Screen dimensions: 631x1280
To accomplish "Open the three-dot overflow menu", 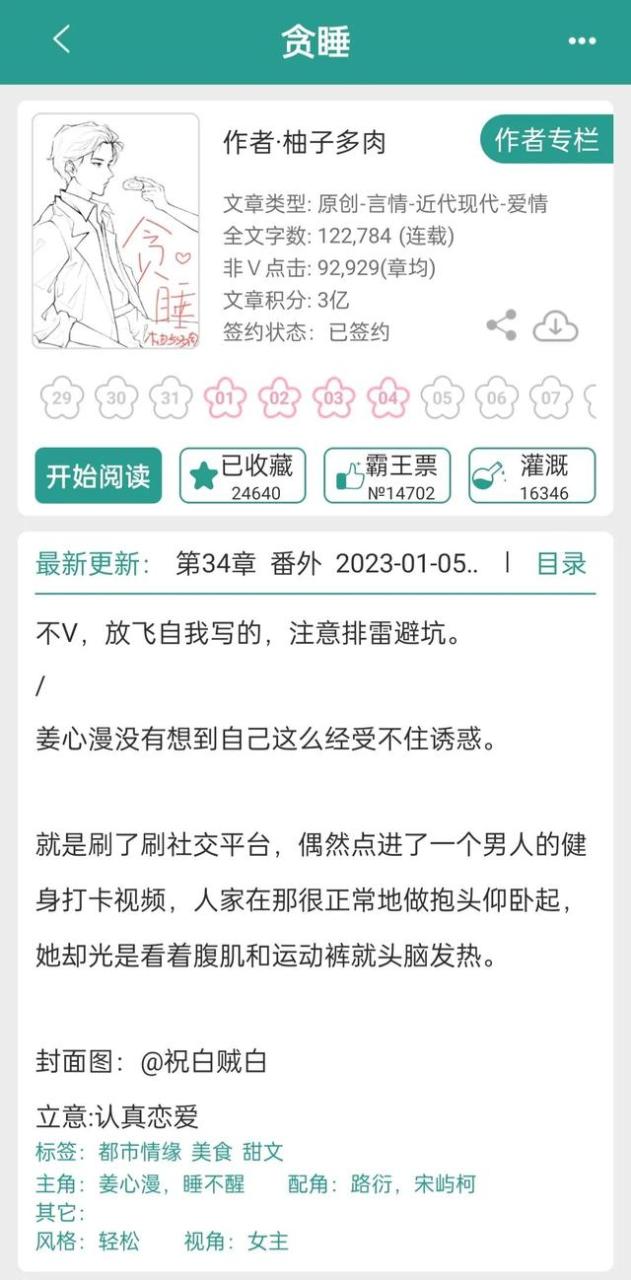I will pos(581,41).
